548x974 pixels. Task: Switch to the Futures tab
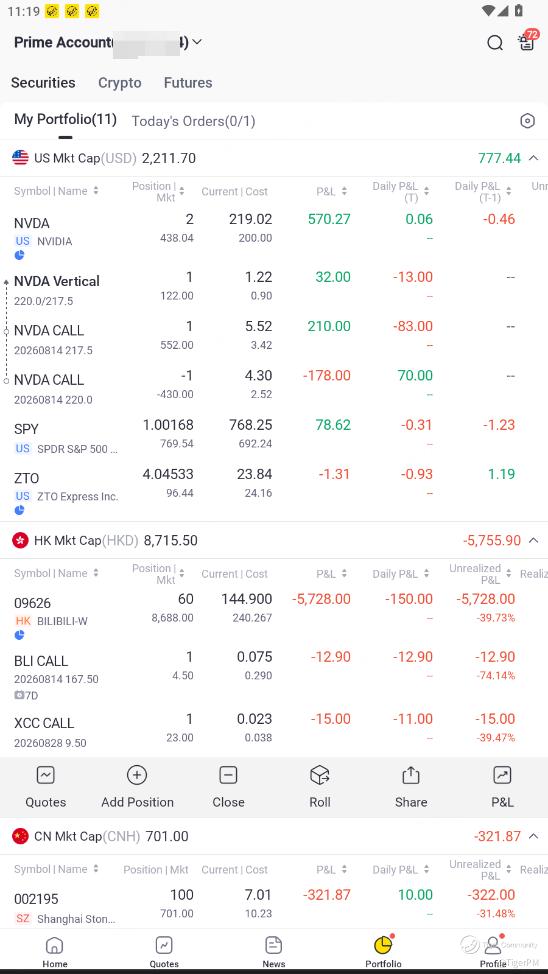(188, 83)
